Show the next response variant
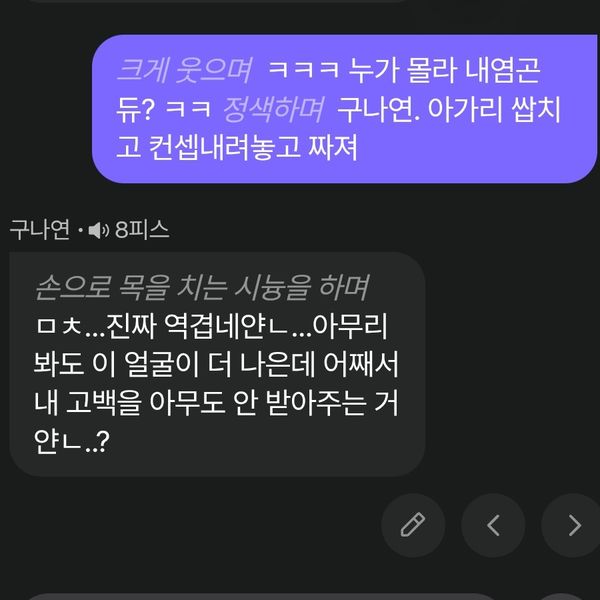The height and width of the screenshot is (600, 600). pos(572,524)
